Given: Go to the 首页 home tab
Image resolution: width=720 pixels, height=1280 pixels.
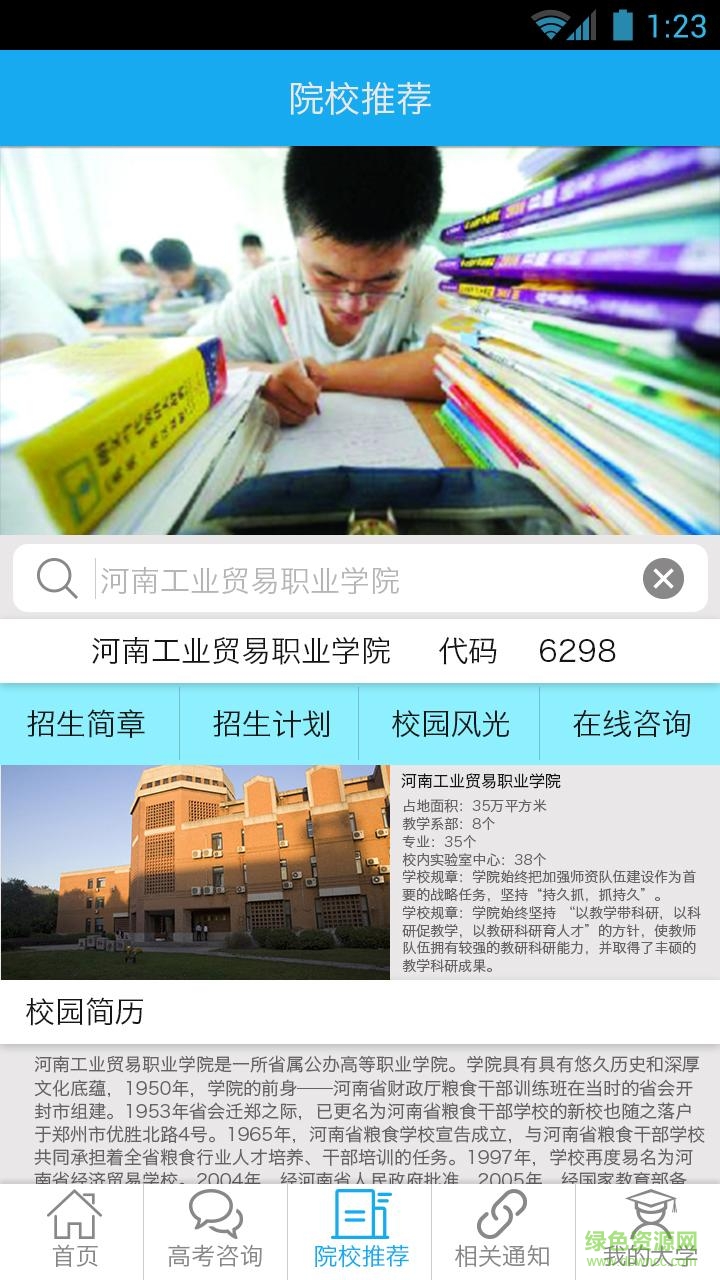Looking at the screenshot, I should tap(75, 1230).
